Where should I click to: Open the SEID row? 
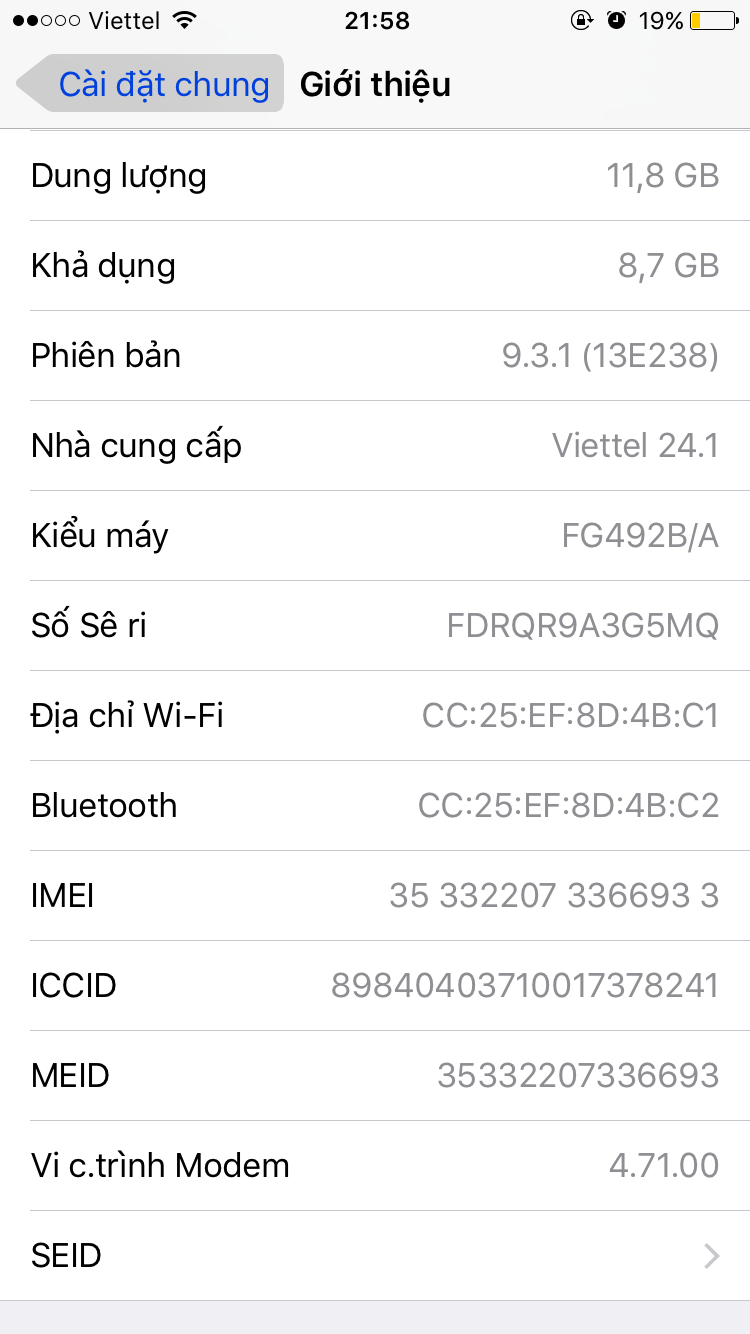[375, 1256]
